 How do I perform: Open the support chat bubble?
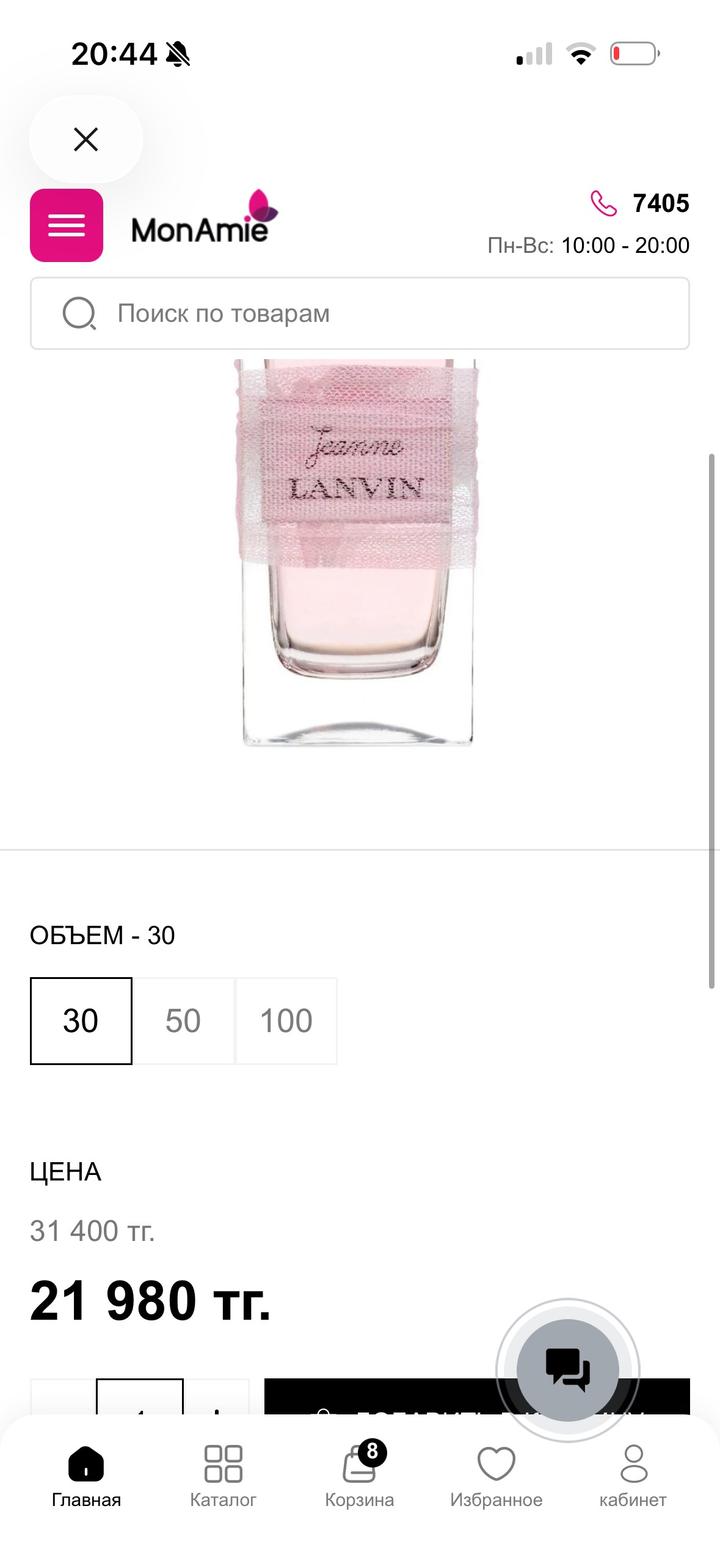pyautogui.click(x=567, y=1369)
